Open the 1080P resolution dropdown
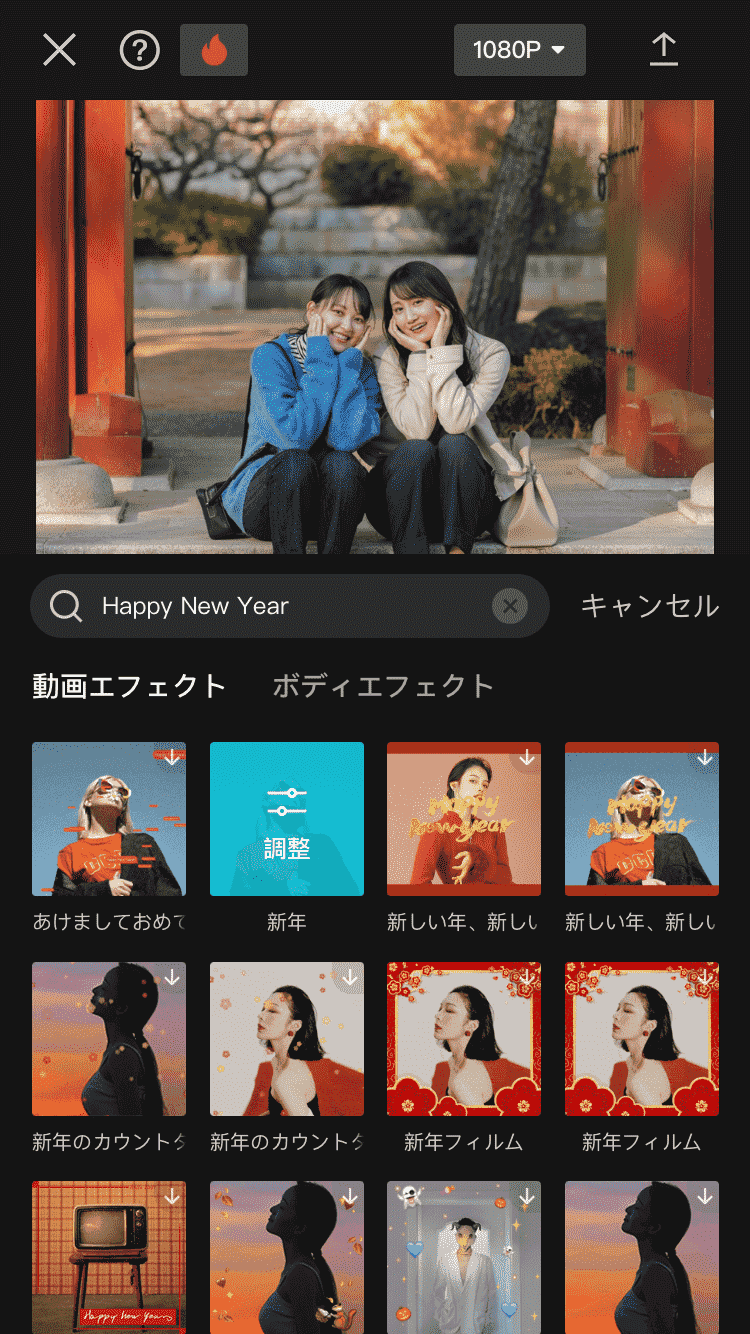Screen dimensions: 750x1334 519,50
